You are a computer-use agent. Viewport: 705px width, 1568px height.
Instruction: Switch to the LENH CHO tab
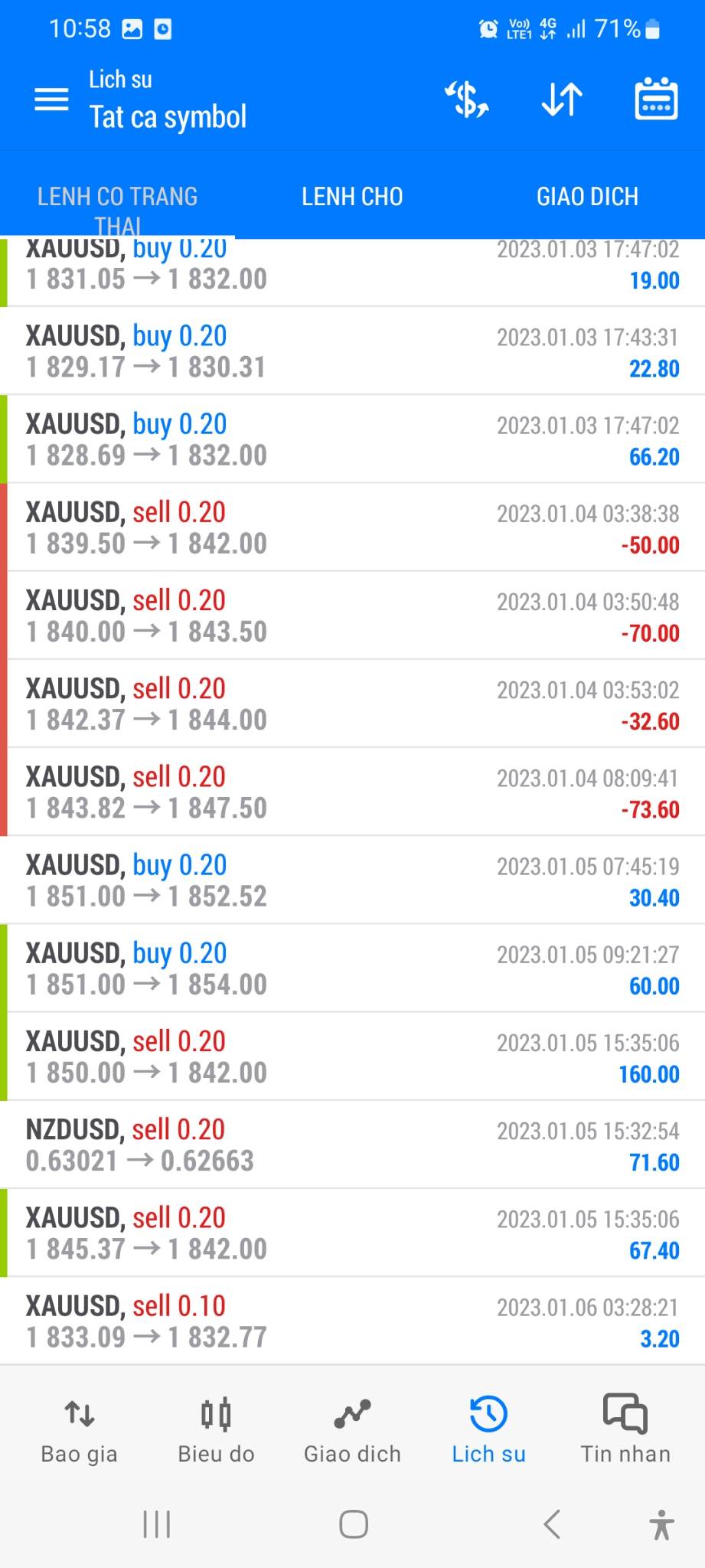pyautogui.click(x=352, y=197)
